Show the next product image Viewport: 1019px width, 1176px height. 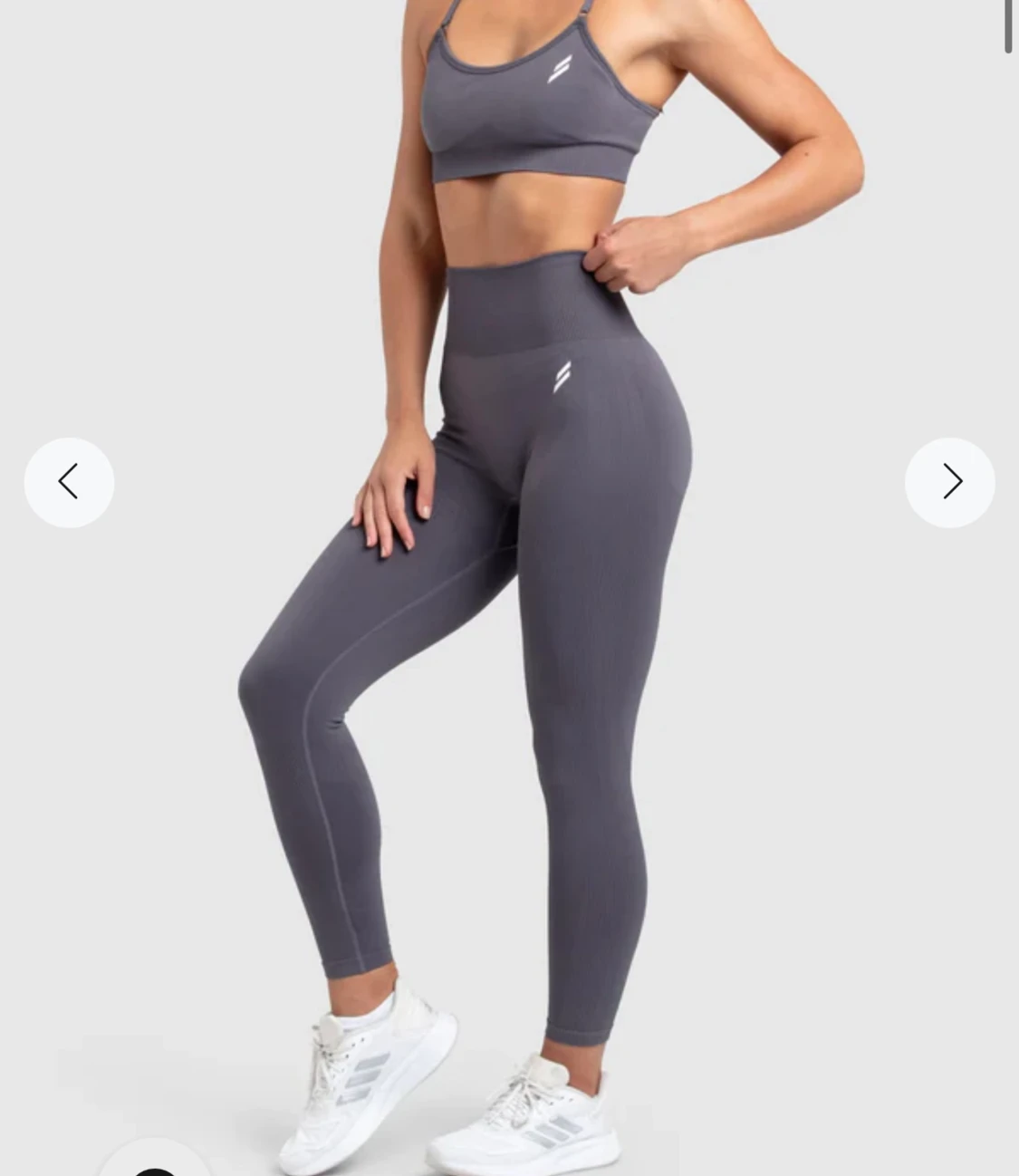(949, 482)
